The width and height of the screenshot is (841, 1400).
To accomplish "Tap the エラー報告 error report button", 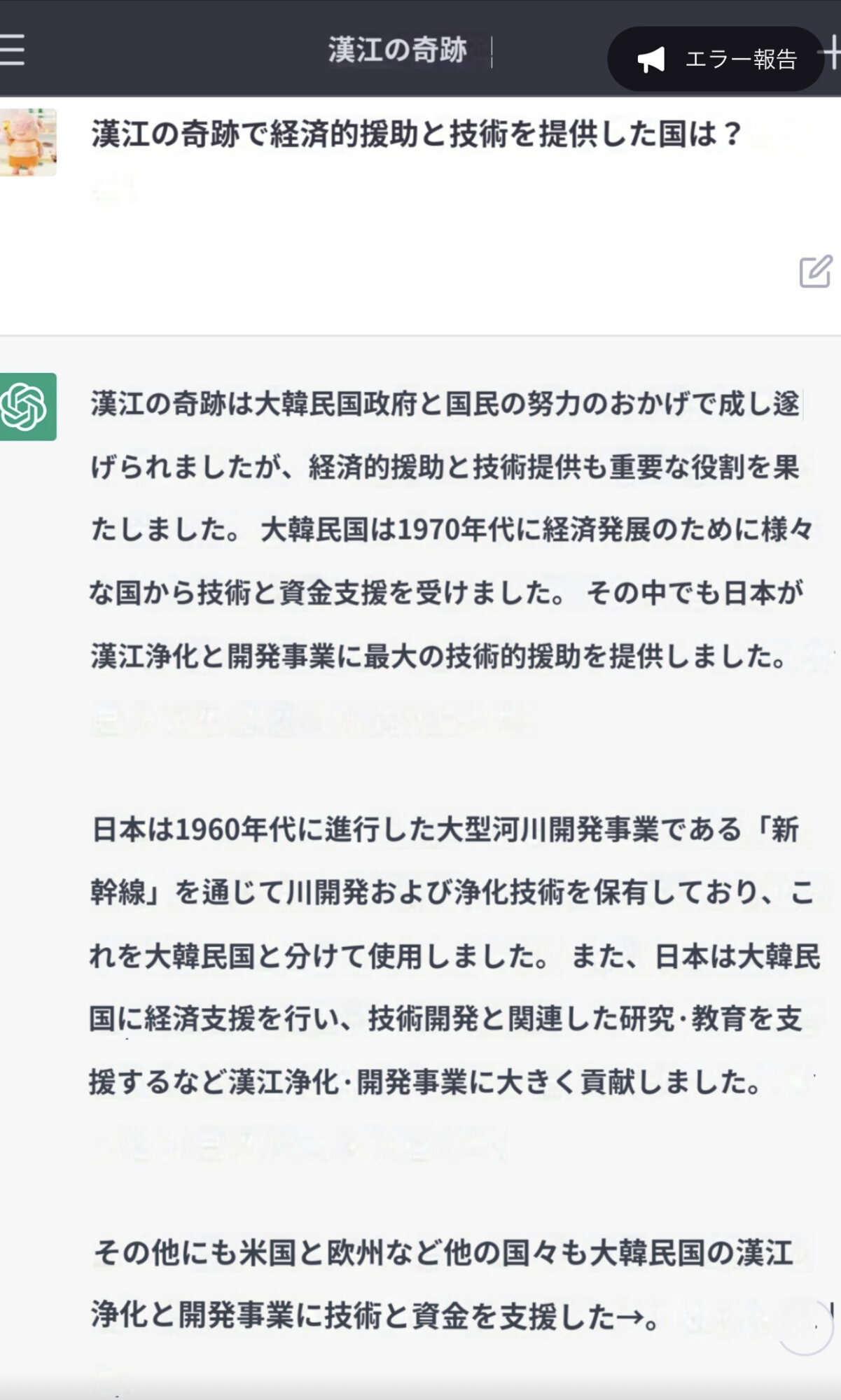I will [x=715, y=59].
